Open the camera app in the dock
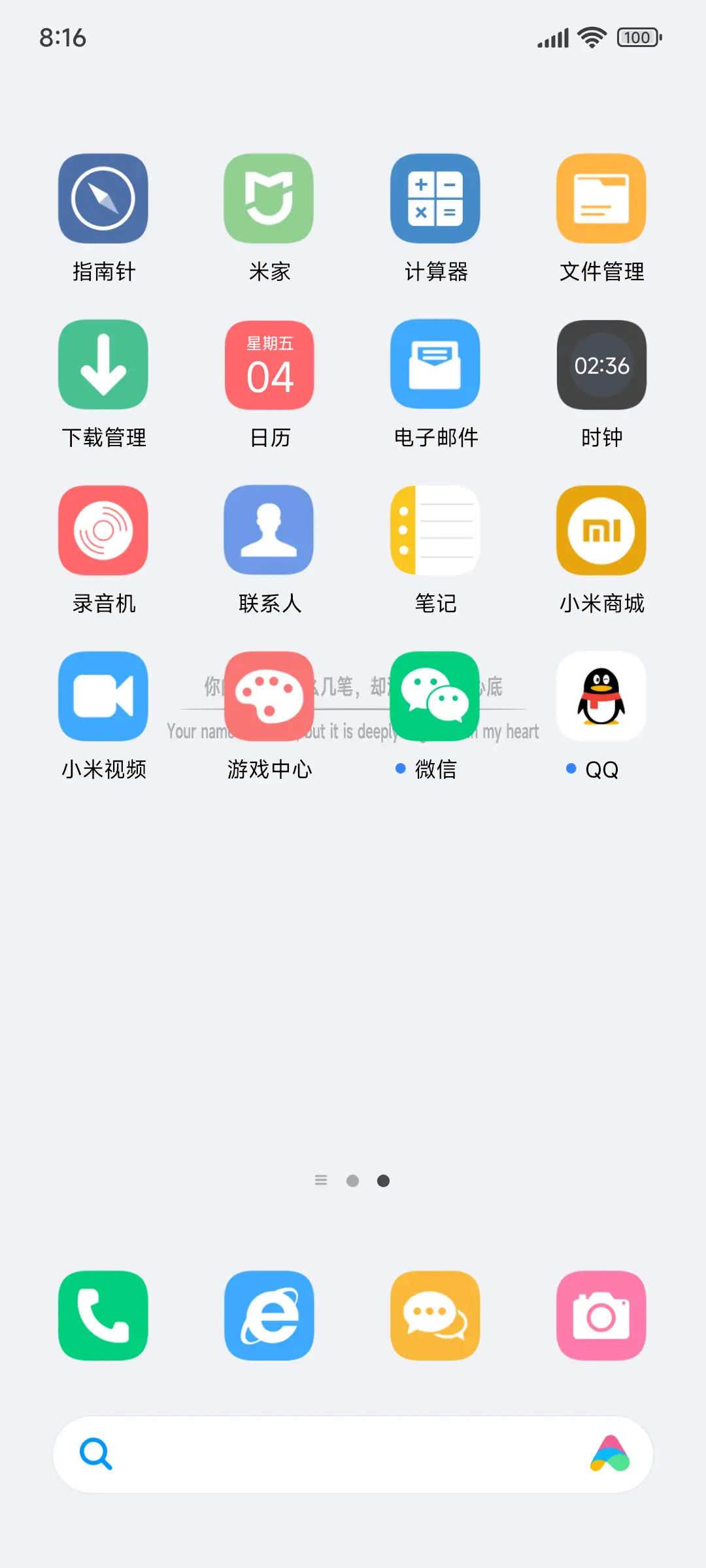This screenshot has height=1568, width=706. pos(601,1315)
